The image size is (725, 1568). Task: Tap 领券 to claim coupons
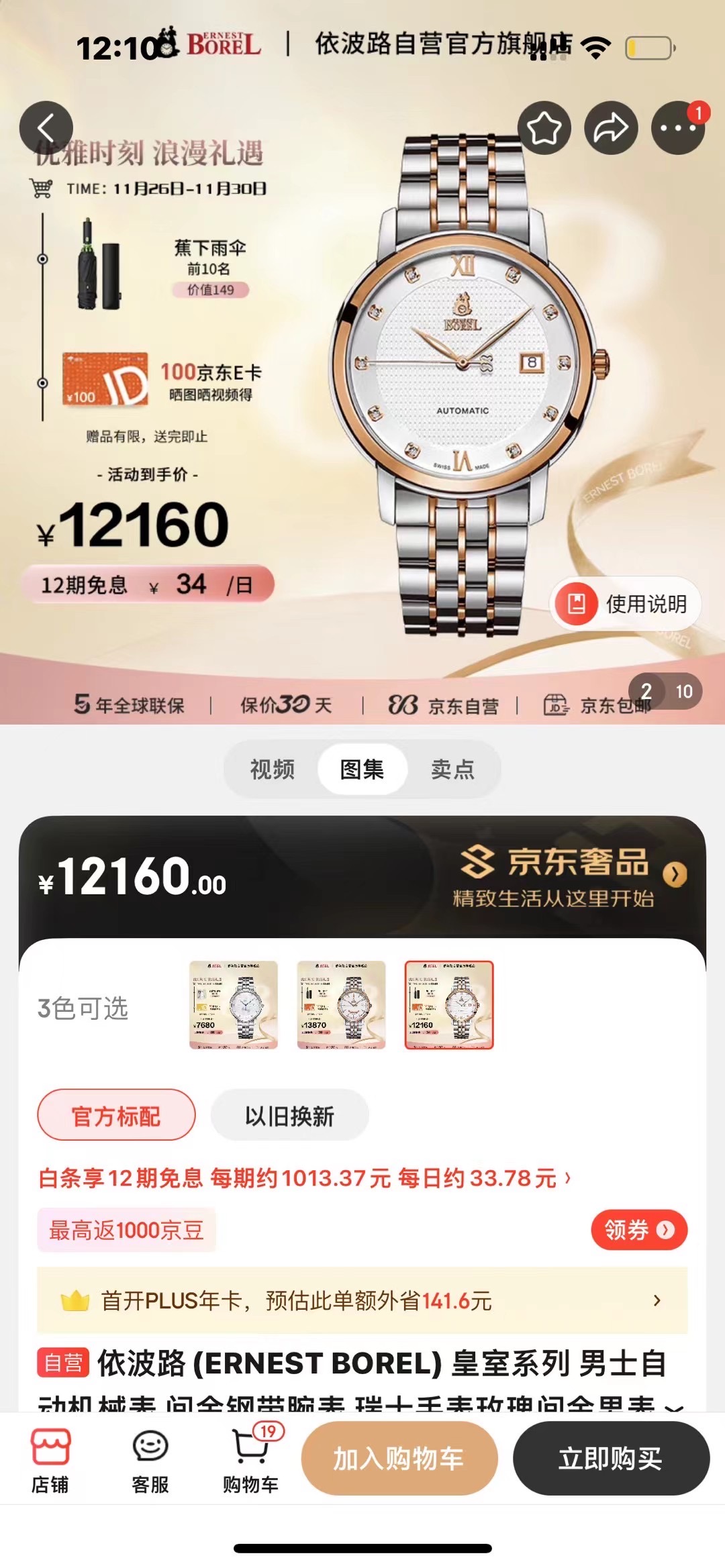point(638,1230)
